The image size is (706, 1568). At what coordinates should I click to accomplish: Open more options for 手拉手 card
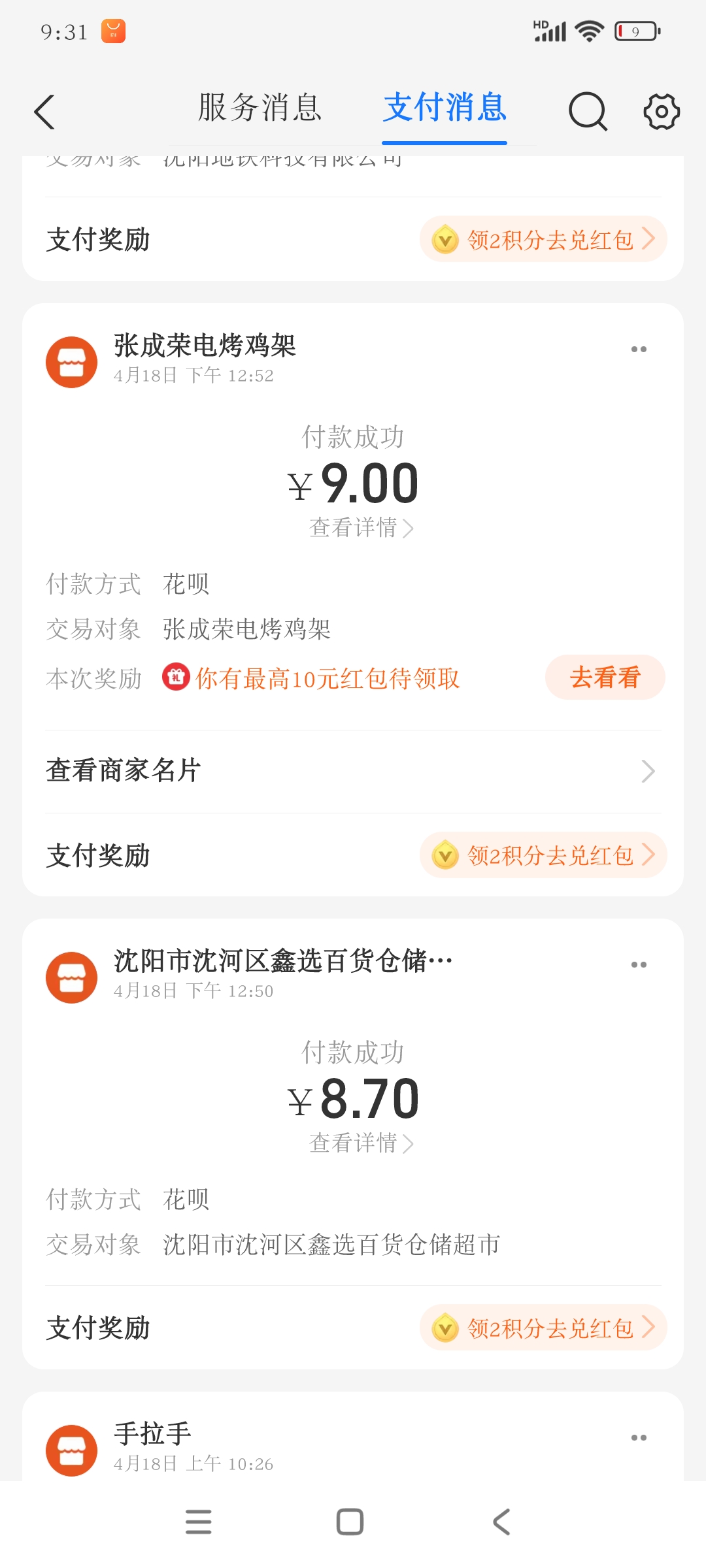639,1438
